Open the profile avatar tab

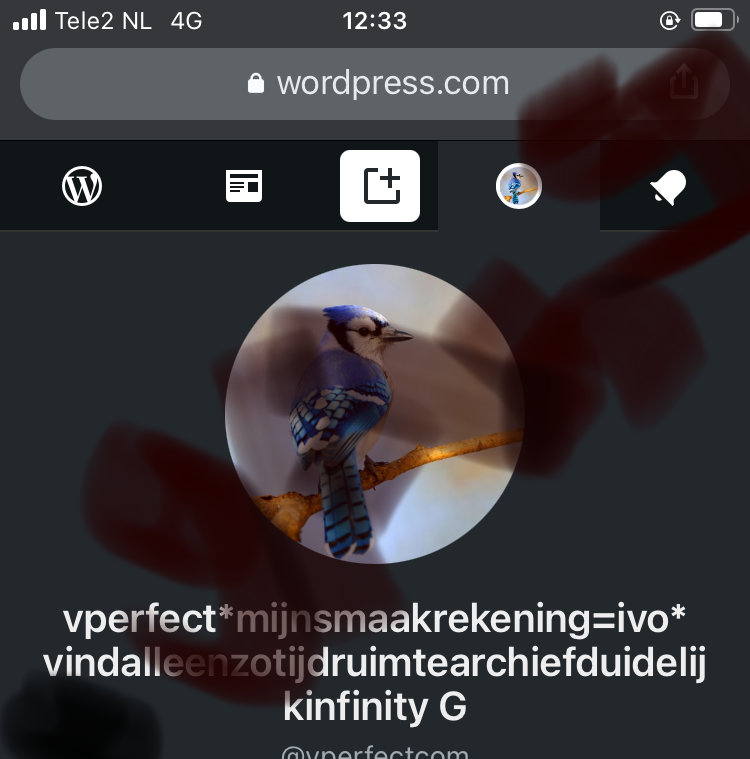(519, 186)
